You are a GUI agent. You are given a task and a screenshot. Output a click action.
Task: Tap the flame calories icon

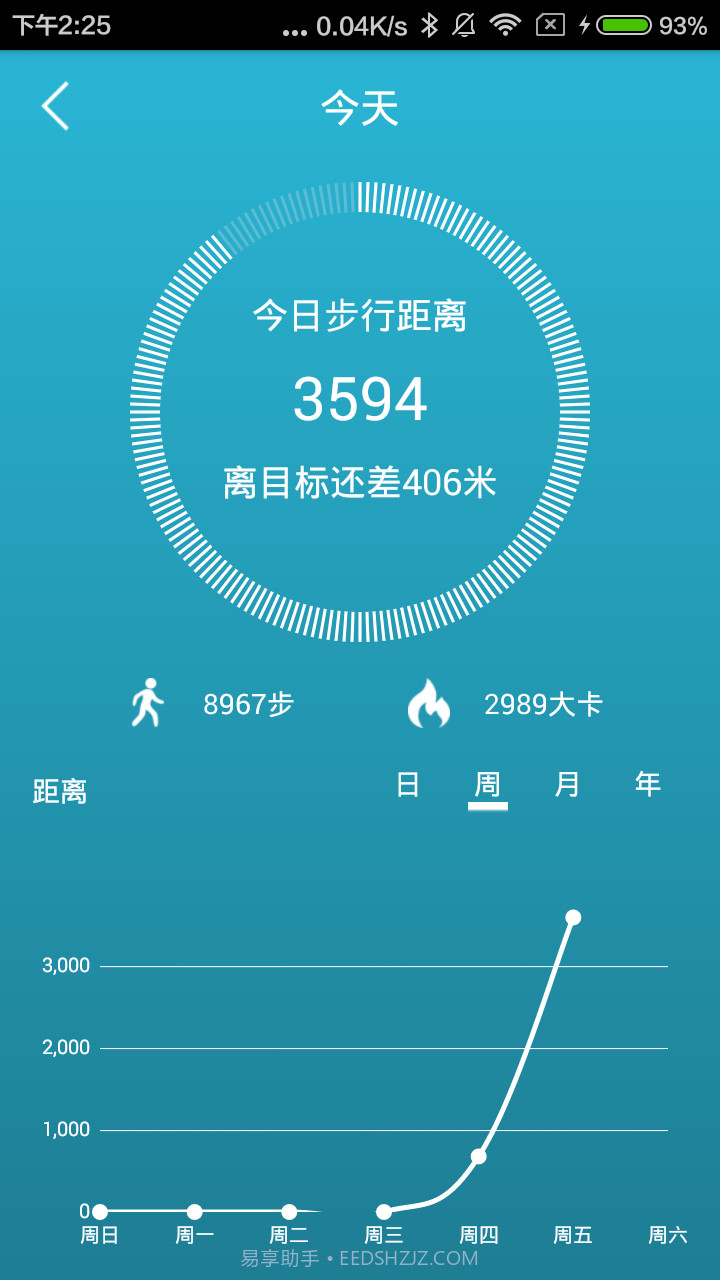pos(430,703)
